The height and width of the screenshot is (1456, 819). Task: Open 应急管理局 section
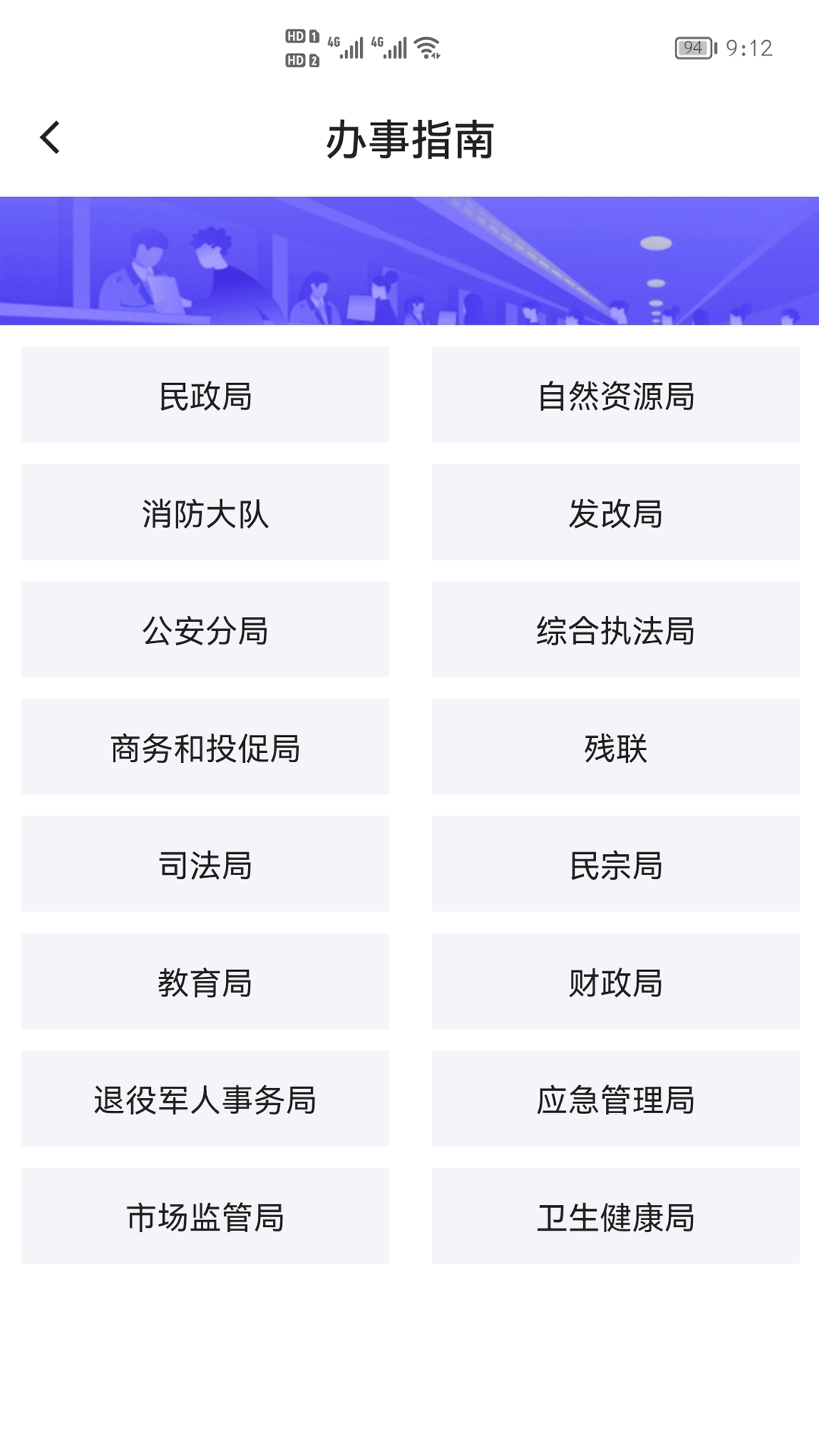click(x=615, y=1098)
